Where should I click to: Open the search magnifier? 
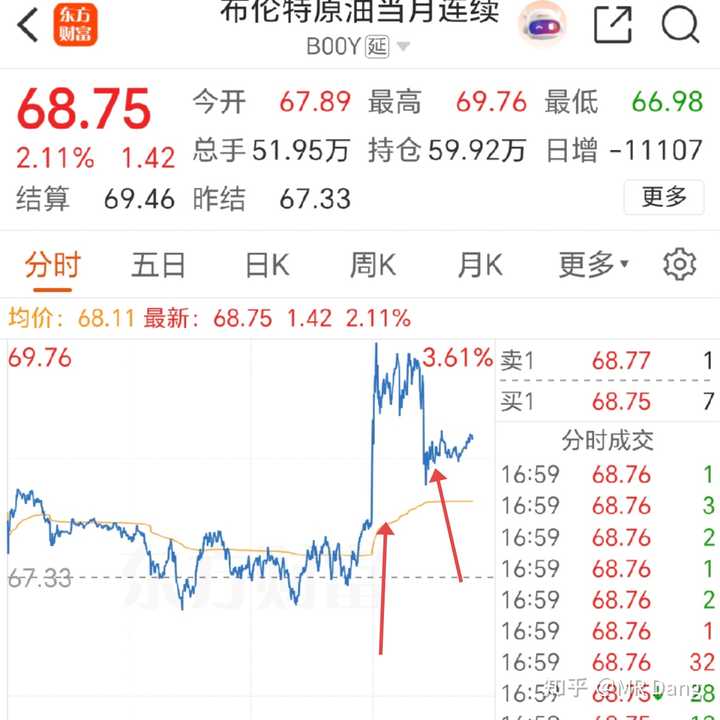click(681, 24)
